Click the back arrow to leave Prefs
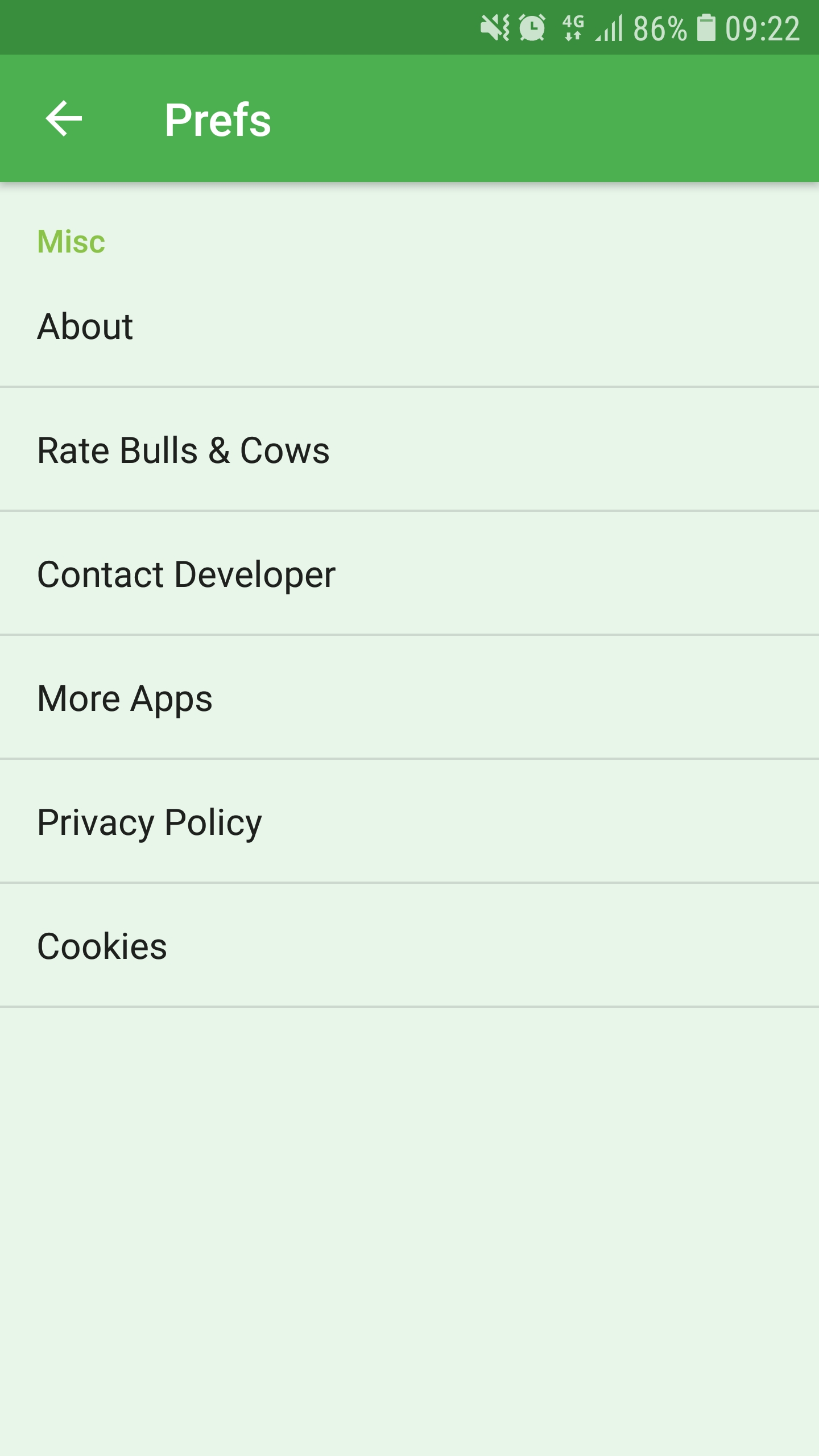819x1456 pixels. coord(63,119)
